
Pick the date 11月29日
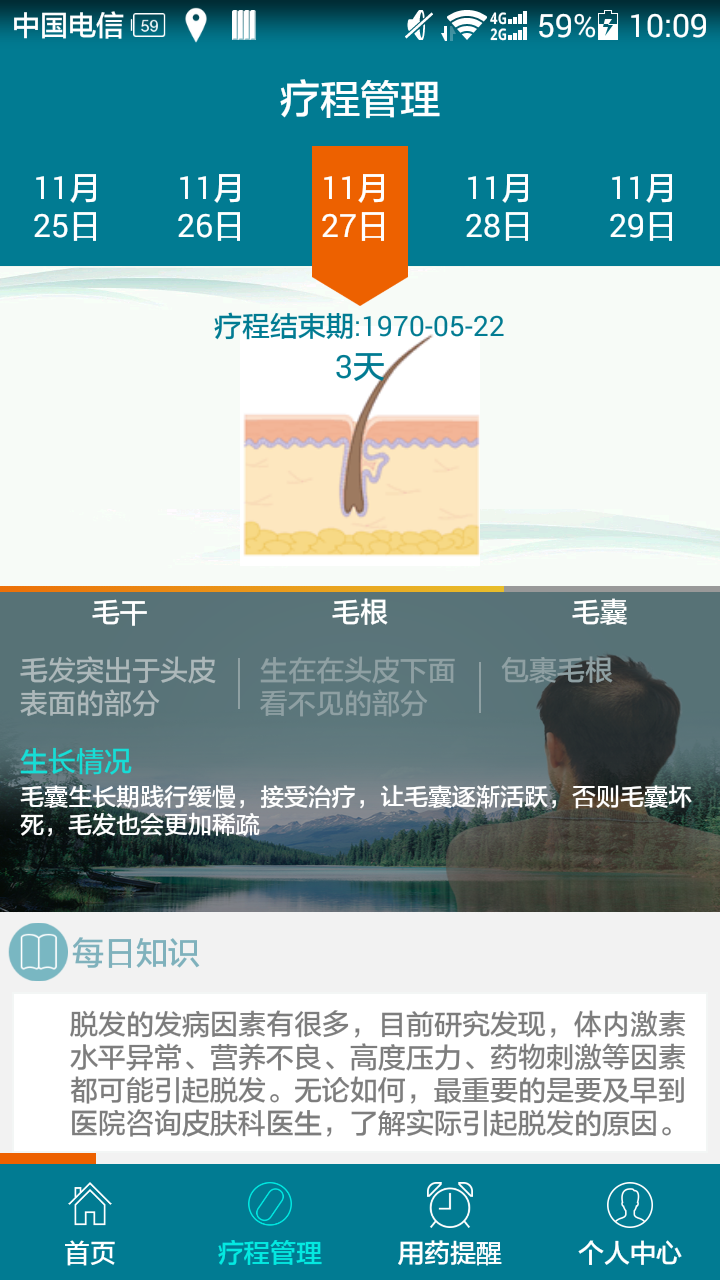(x=642, y=207)
